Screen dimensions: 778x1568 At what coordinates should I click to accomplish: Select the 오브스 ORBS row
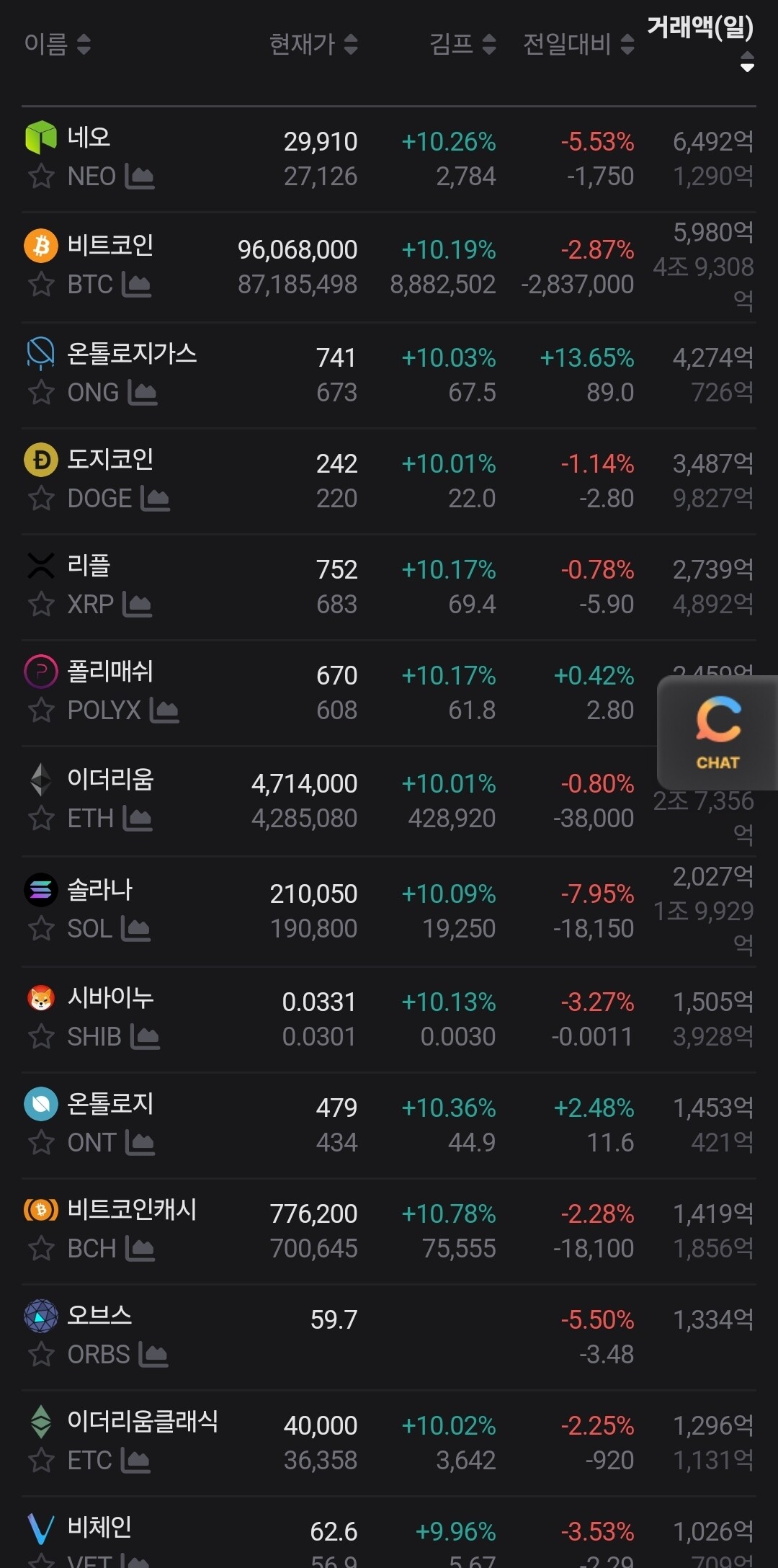[x=216, y=1337]
